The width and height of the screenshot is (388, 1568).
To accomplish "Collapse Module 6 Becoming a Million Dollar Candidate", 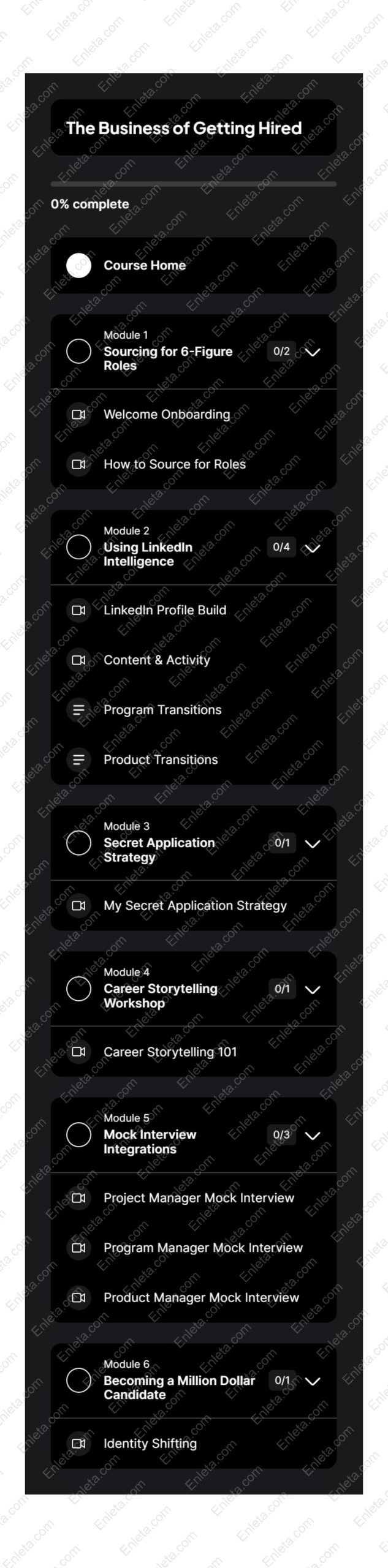I will pyautogui.click(x=313, y=1381).
